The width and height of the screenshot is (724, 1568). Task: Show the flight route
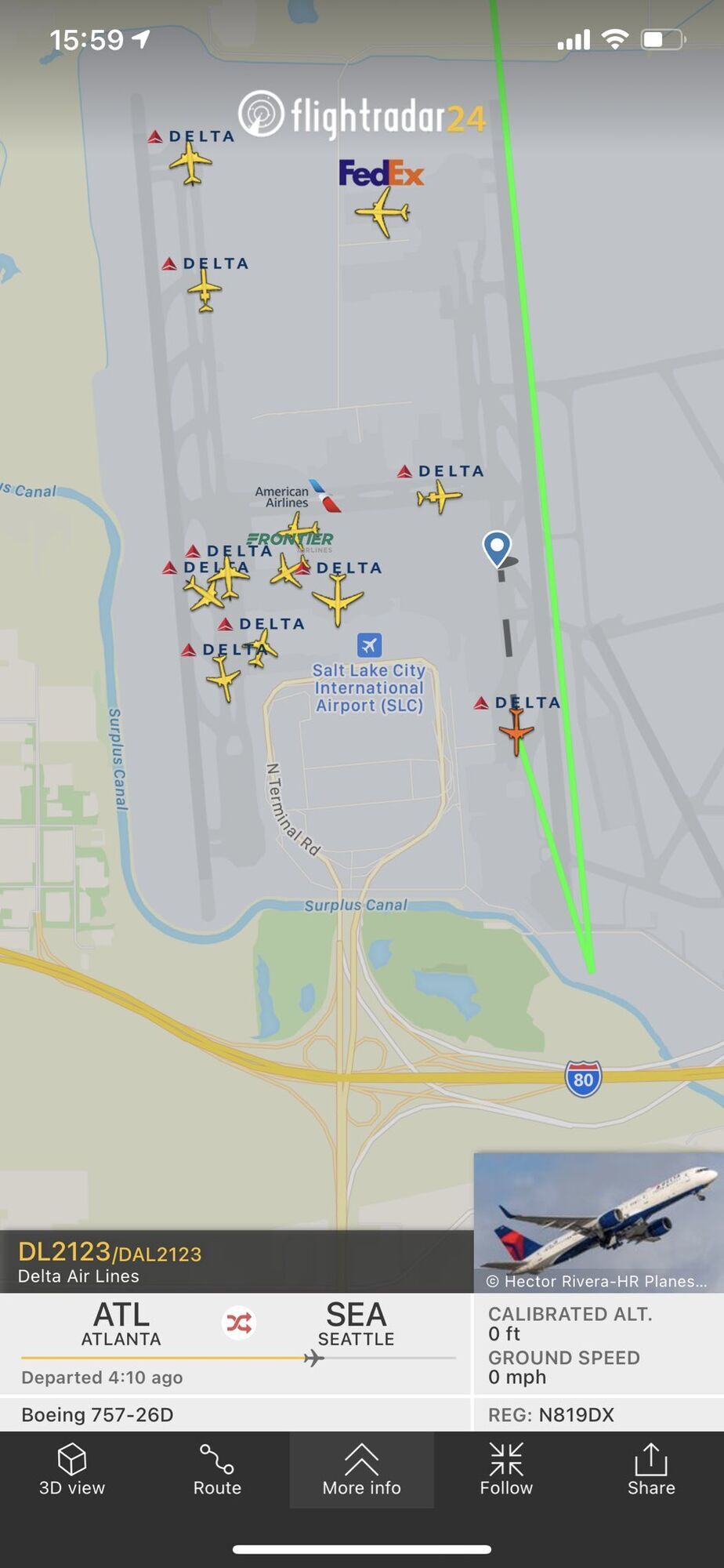click(x=217, y=1469)
